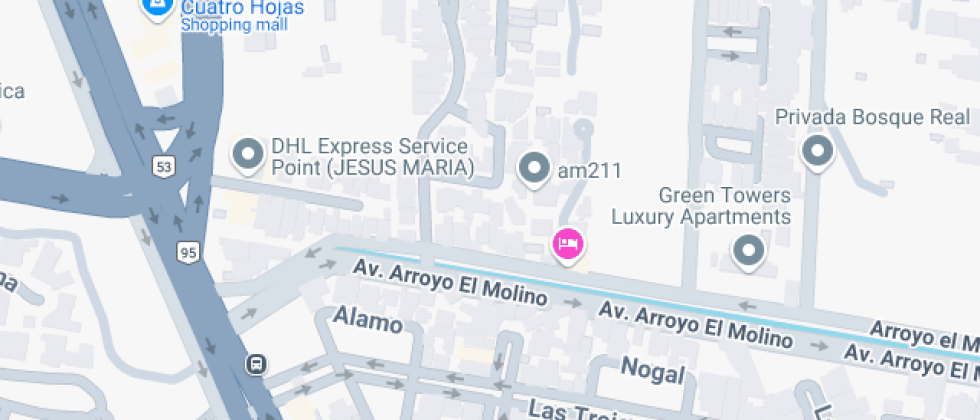The height and width of the screenshot is (420, 980).
Task: Open the am211 place marker
Action: pos(534,169)
